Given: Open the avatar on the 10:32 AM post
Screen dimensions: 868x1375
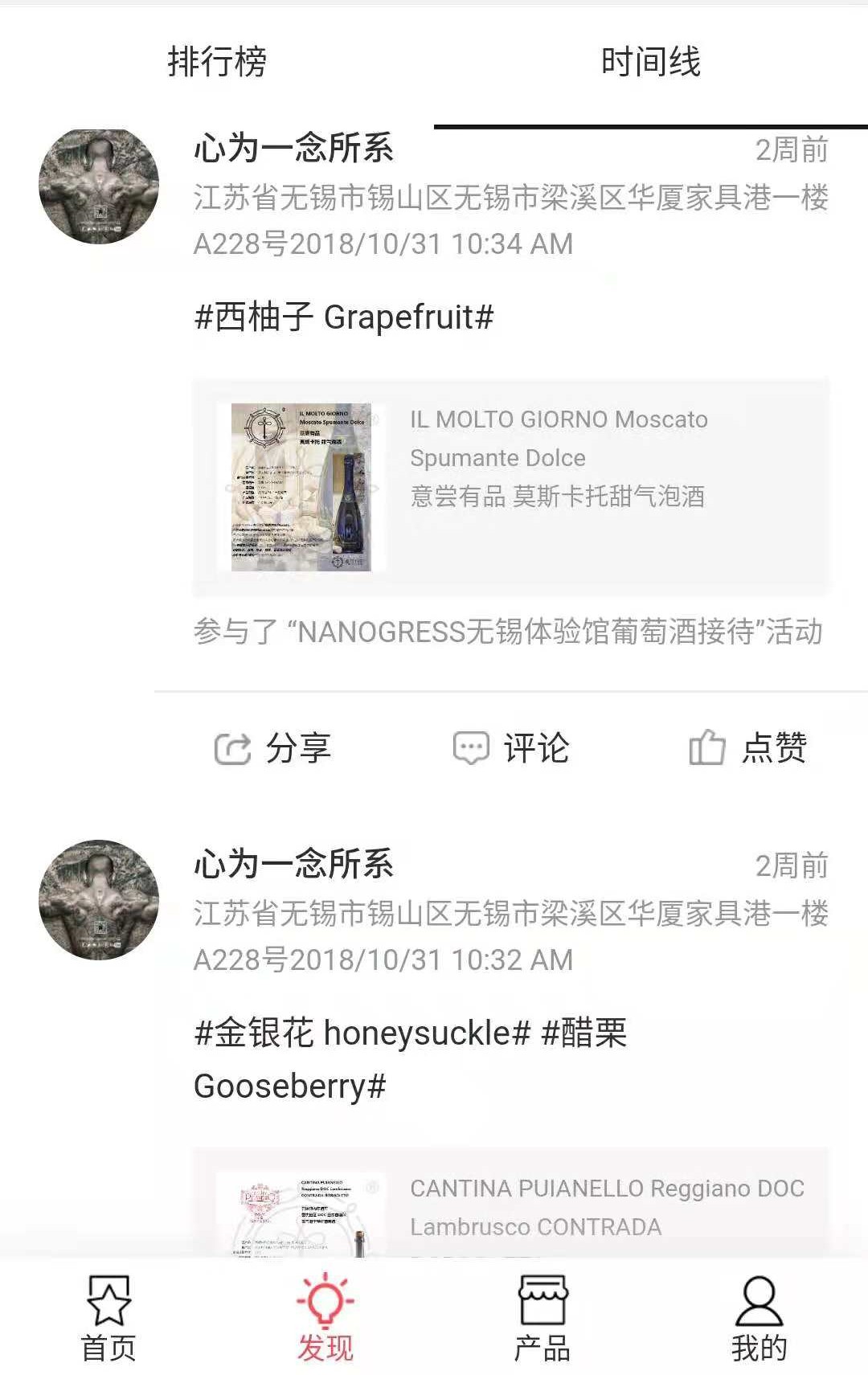Looking at the screenshot, I should 99,899.
